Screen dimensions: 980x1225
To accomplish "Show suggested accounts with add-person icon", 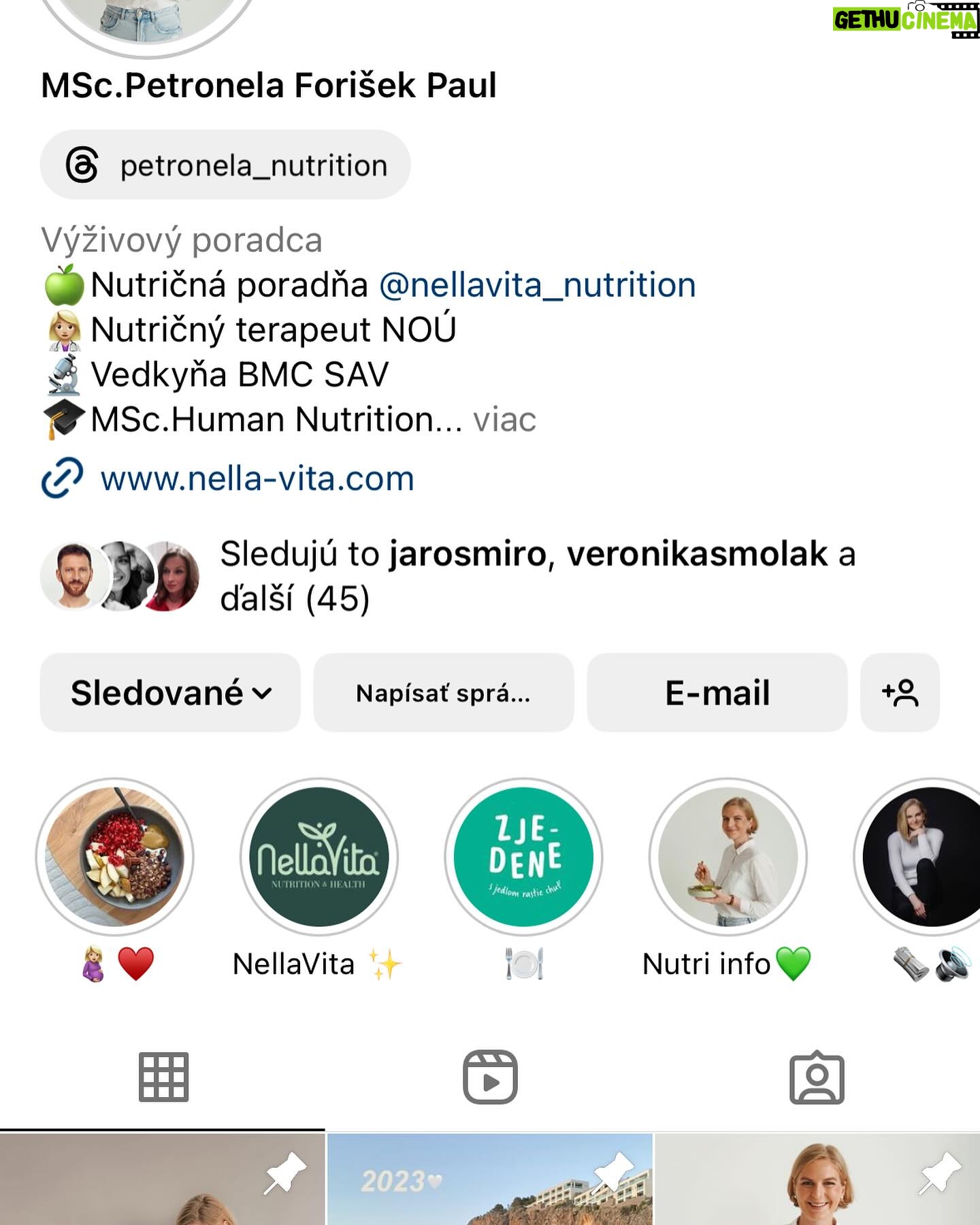I will (x=900, y=693).
